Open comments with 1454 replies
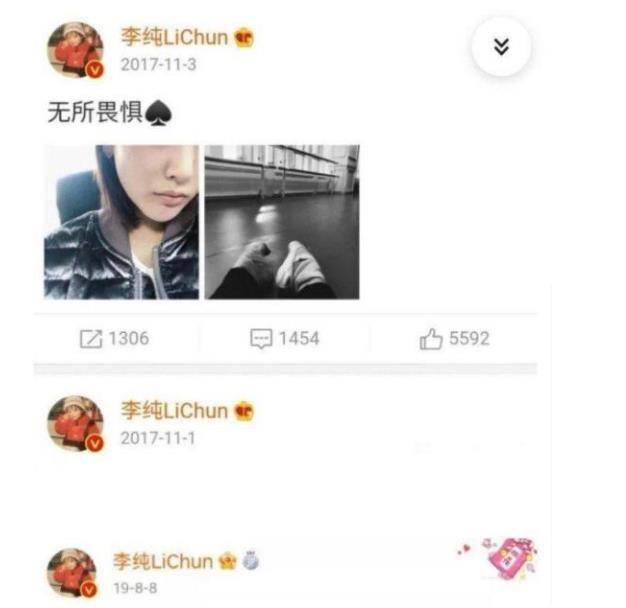The height and width of the screenshot is (608, 626). coord(284,339)
